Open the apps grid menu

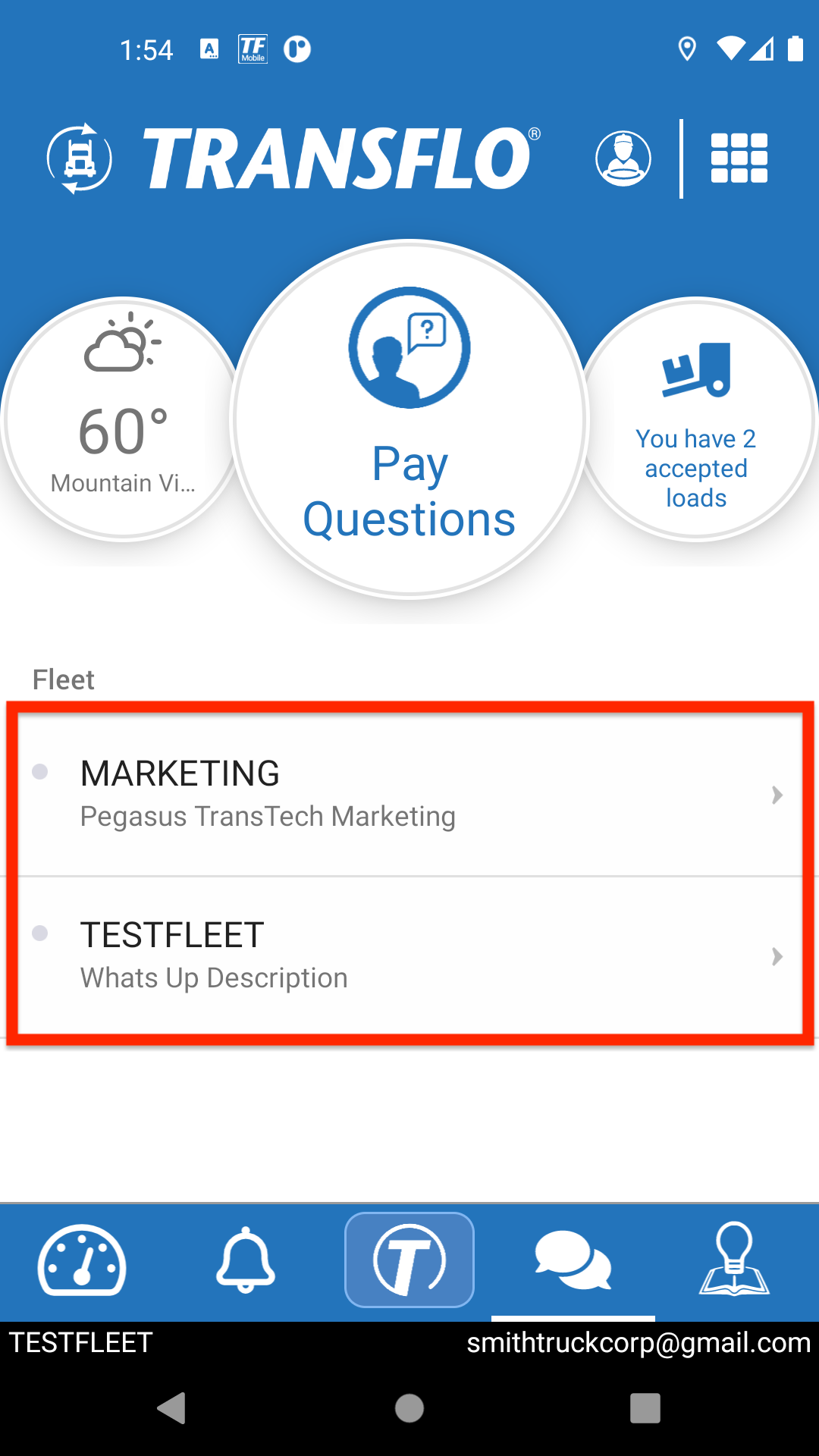[739, 158]
